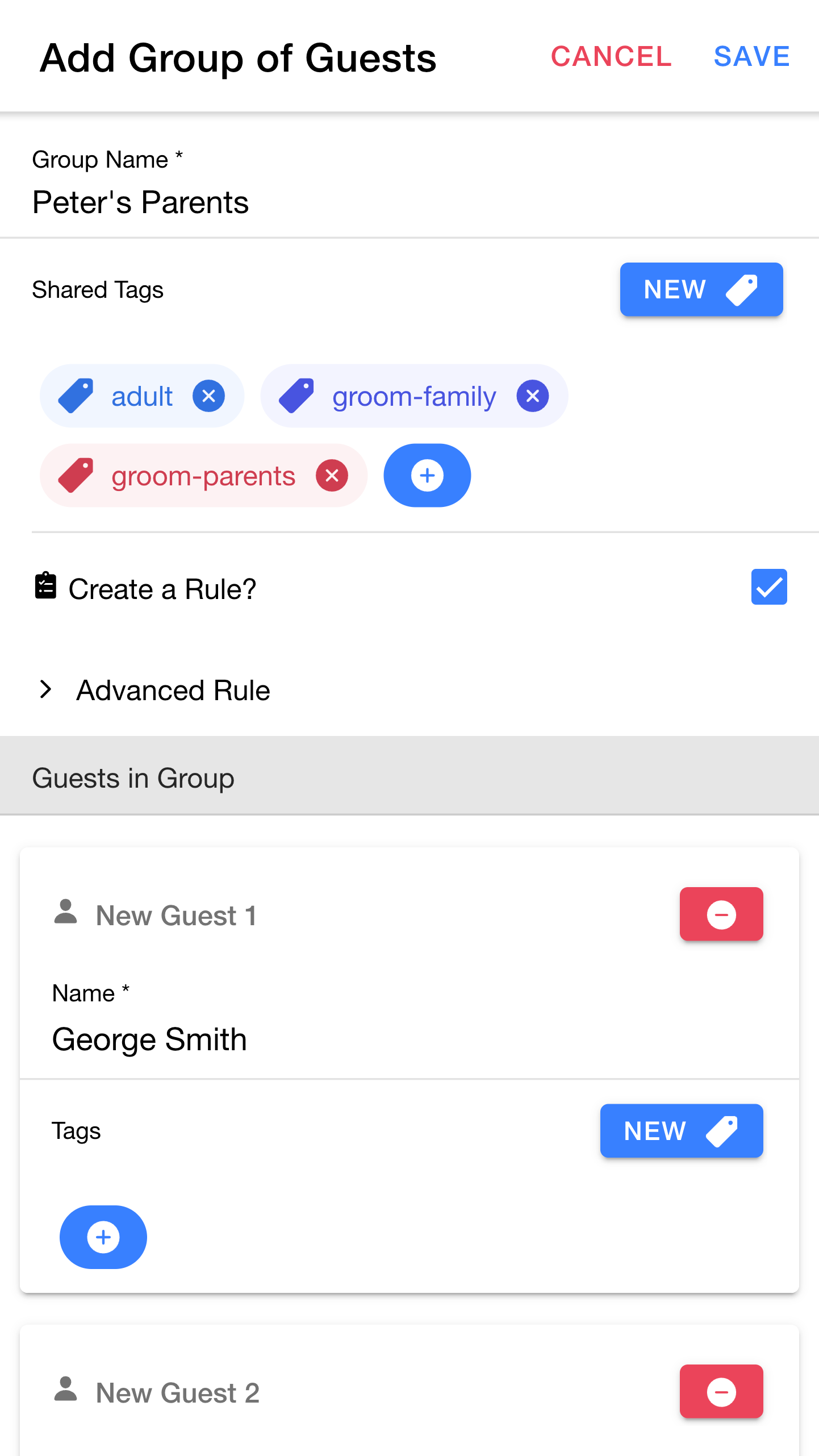Delete New Guest 1 from group

coord(721,914)
